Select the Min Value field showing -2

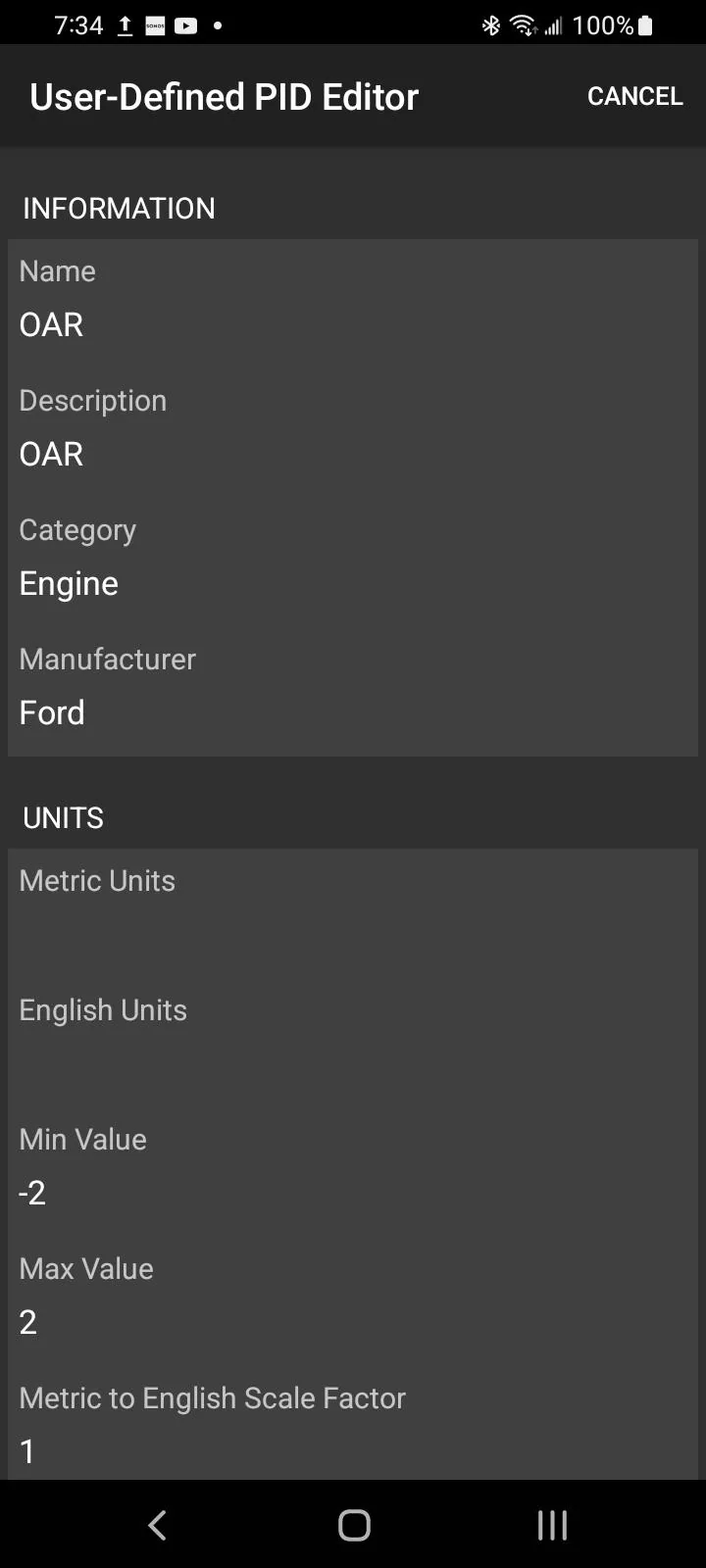pyautogui.click(x=353, y=1166)
